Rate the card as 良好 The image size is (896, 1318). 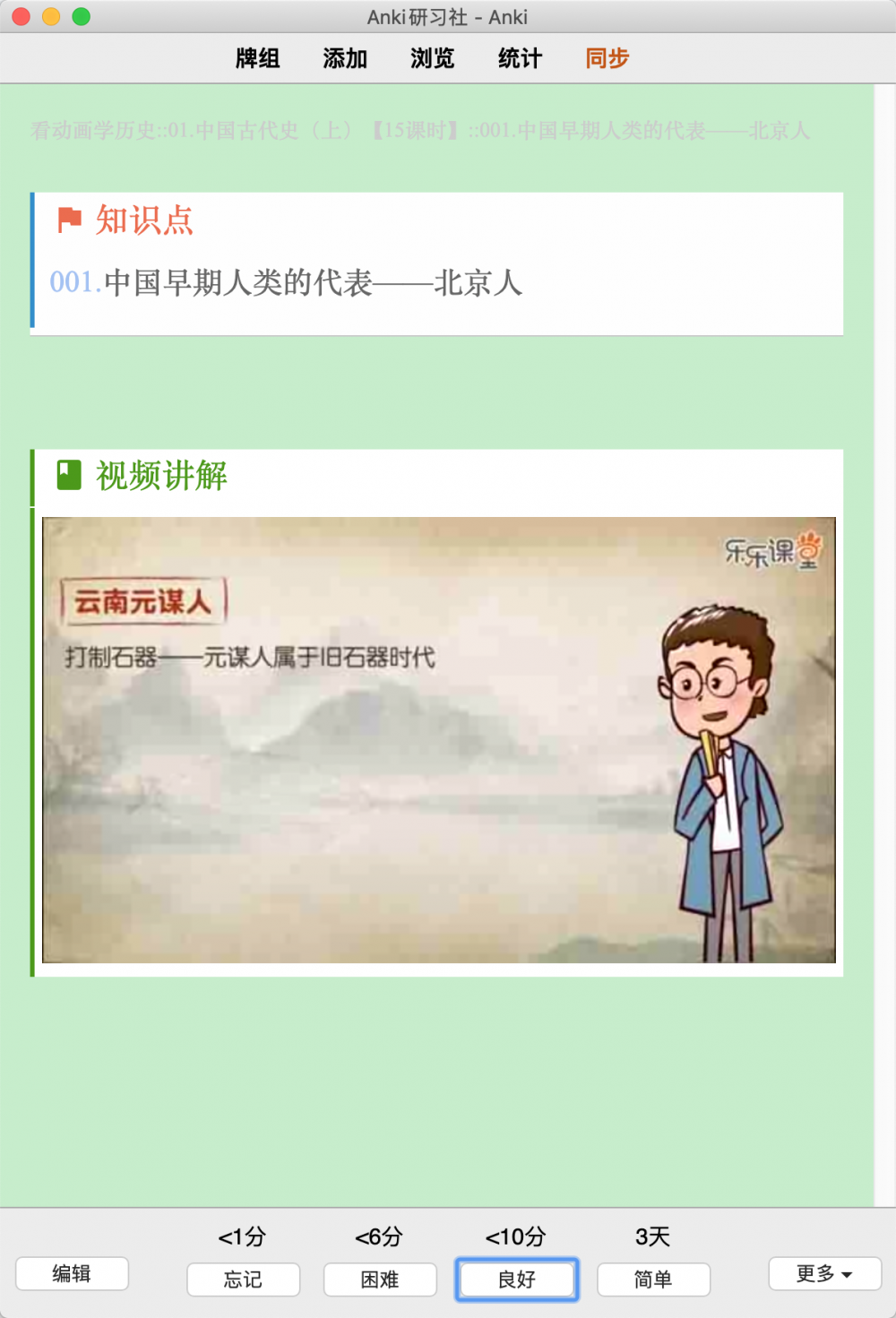click(x=517, y=1279)
